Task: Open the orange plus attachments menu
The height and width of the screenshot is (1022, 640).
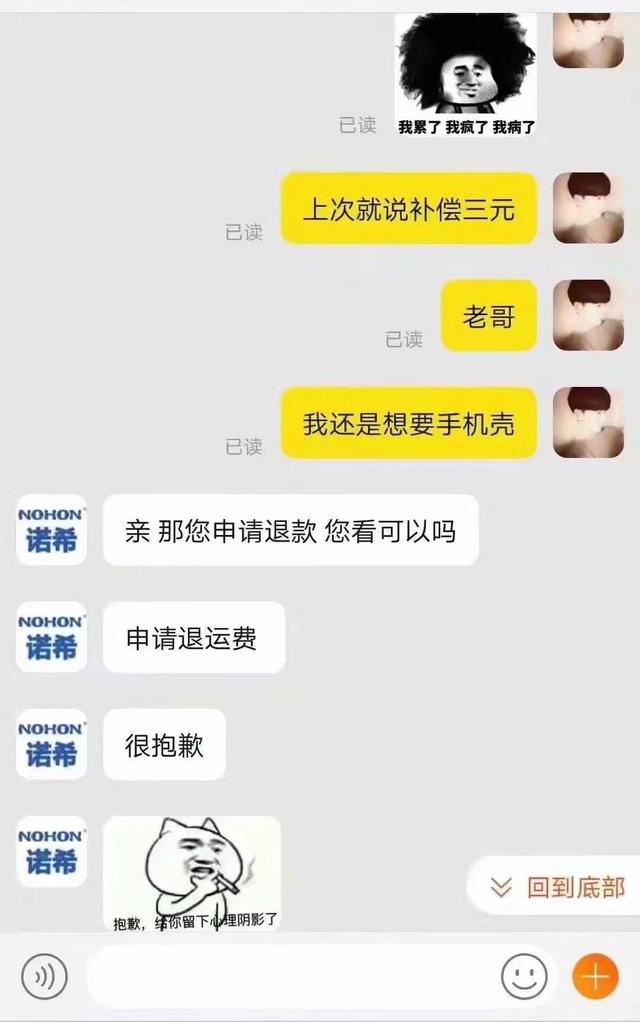Action: pyautogui.click(x=595, y=976)
